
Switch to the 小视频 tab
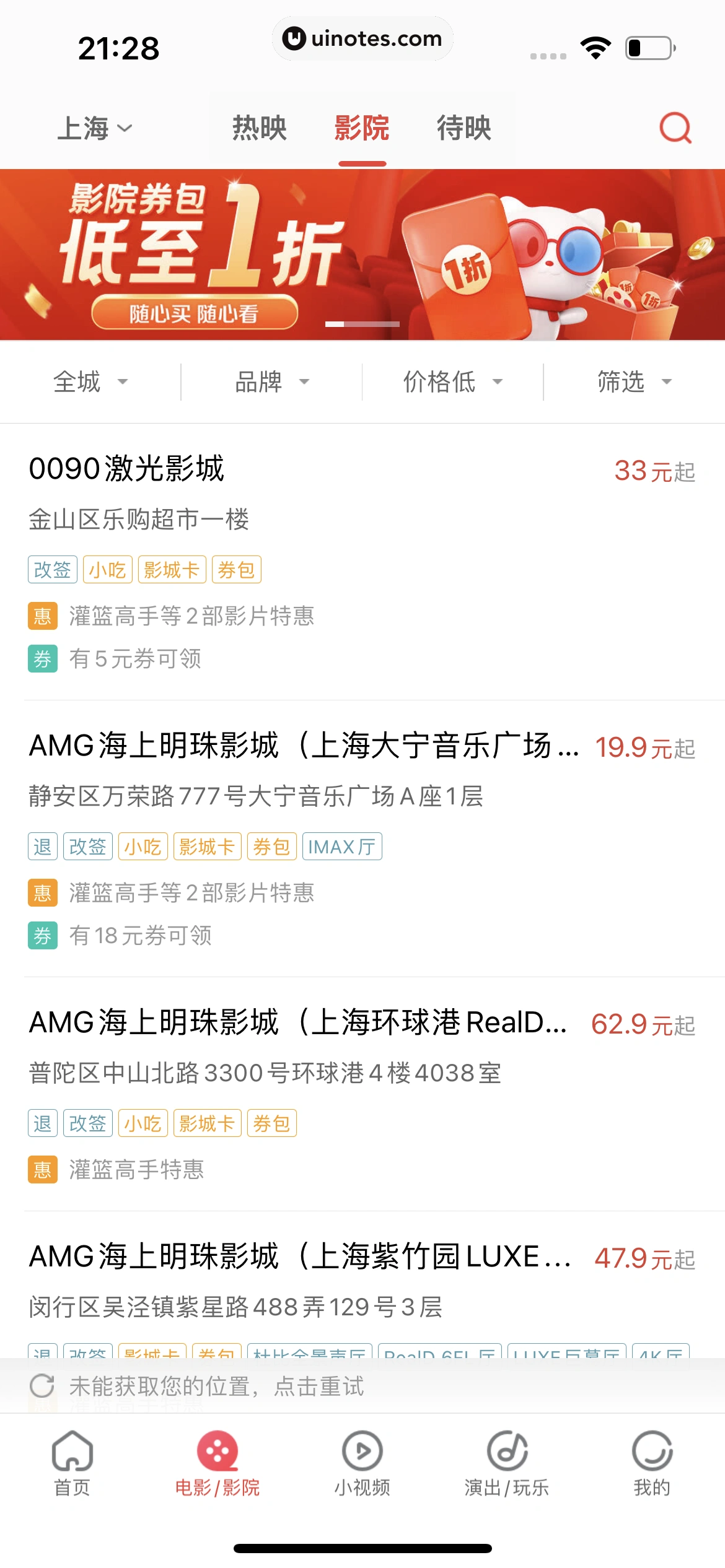point(362,1461)
